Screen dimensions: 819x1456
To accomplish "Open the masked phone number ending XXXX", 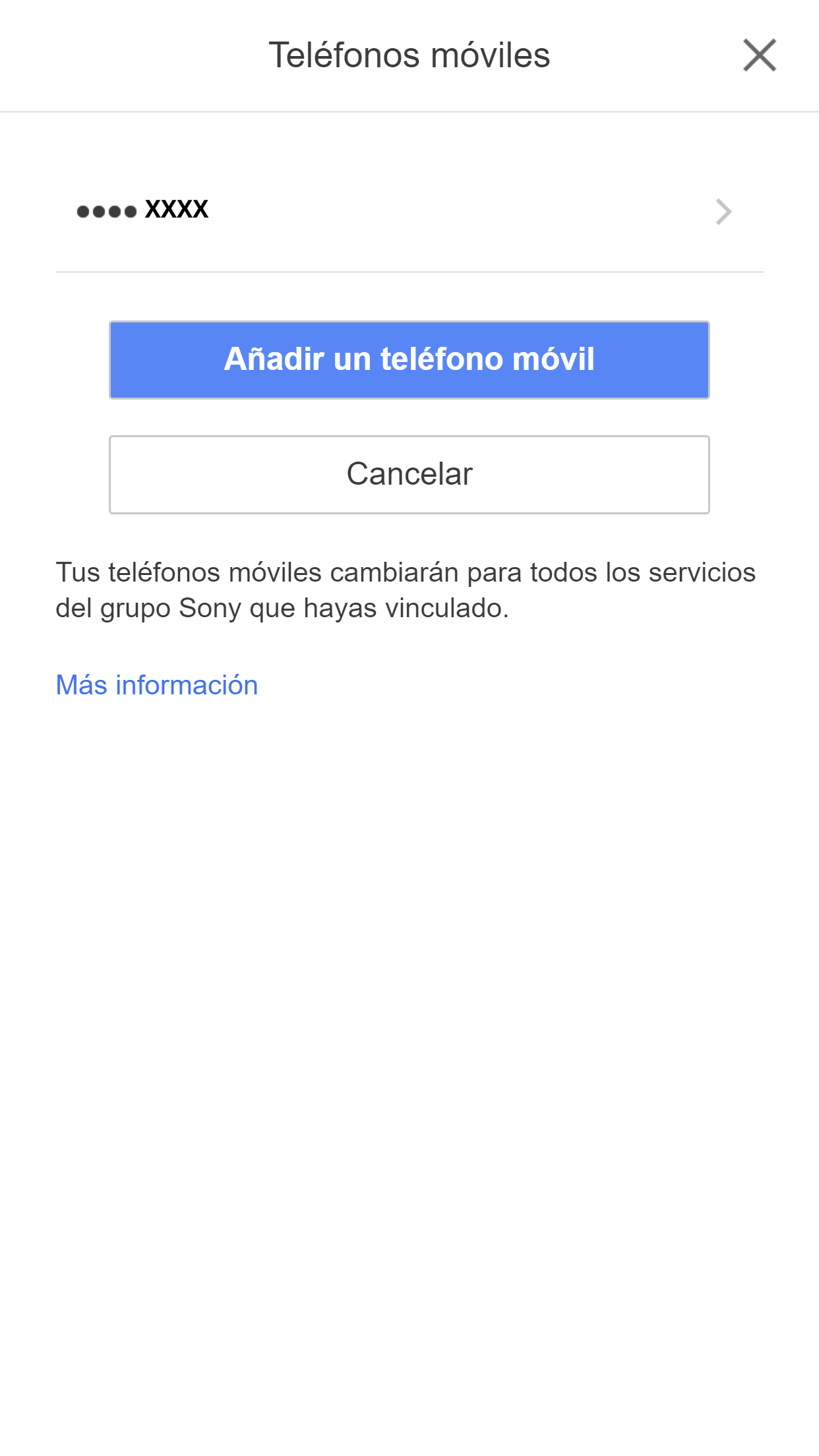I will click(409, 211).
